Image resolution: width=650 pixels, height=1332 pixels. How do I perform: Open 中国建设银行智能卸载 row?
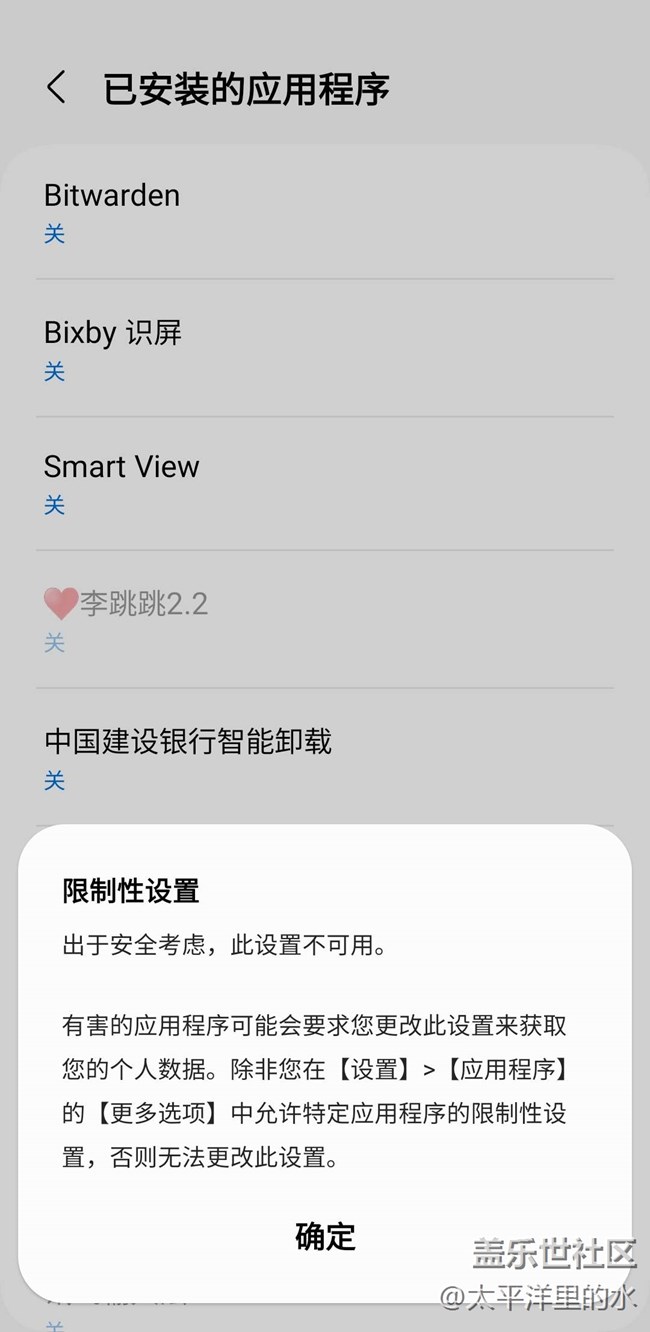click(324, 758)
